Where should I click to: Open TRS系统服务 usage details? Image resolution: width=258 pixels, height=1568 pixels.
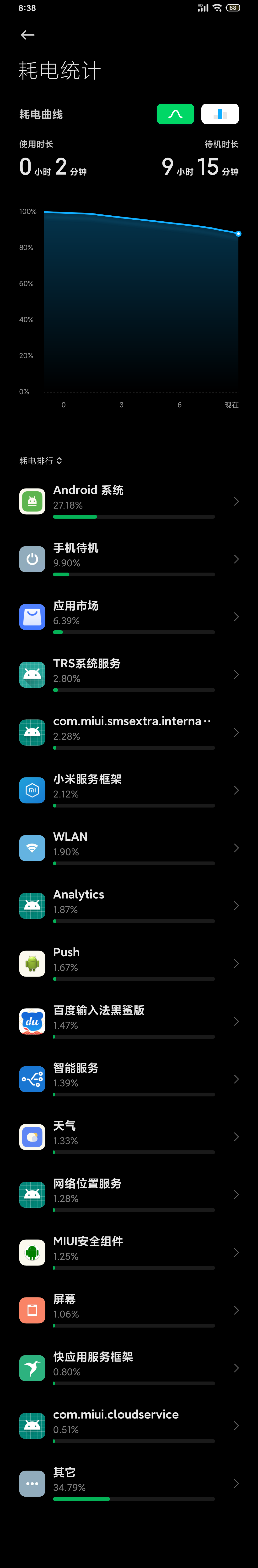point(129,675)
